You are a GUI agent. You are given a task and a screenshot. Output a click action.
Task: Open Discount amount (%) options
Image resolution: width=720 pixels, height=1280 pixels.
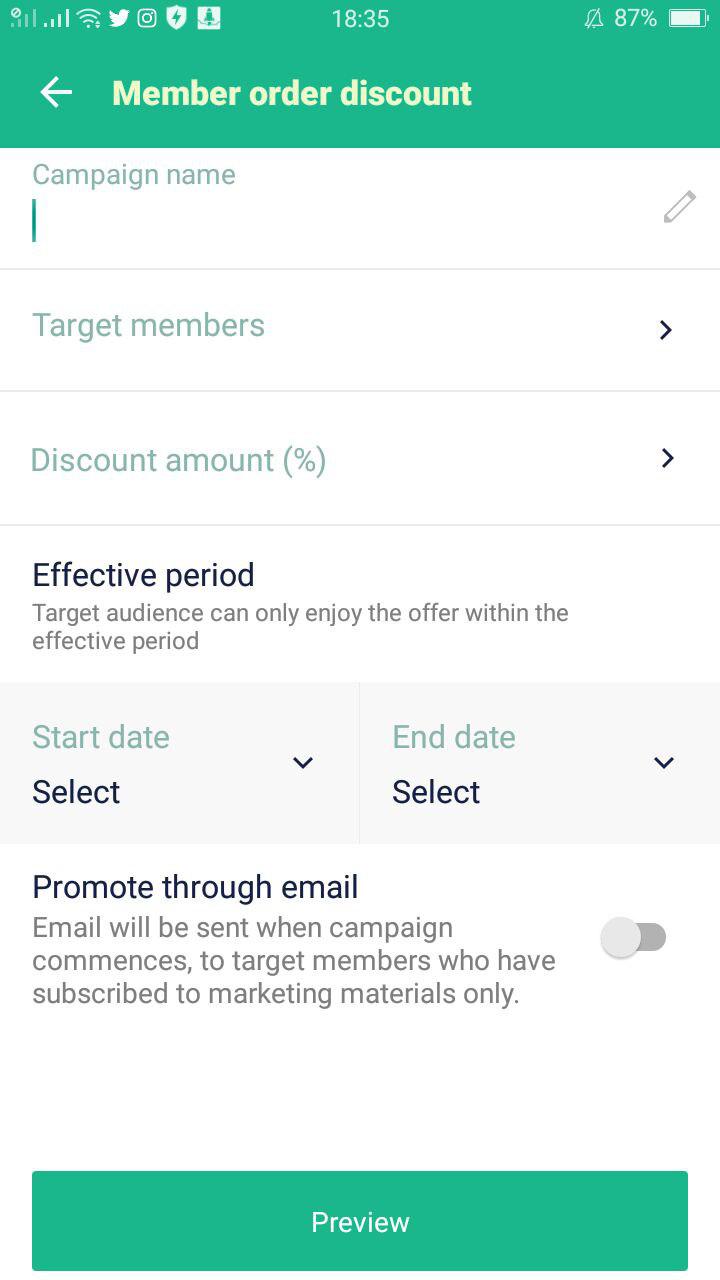360,459
